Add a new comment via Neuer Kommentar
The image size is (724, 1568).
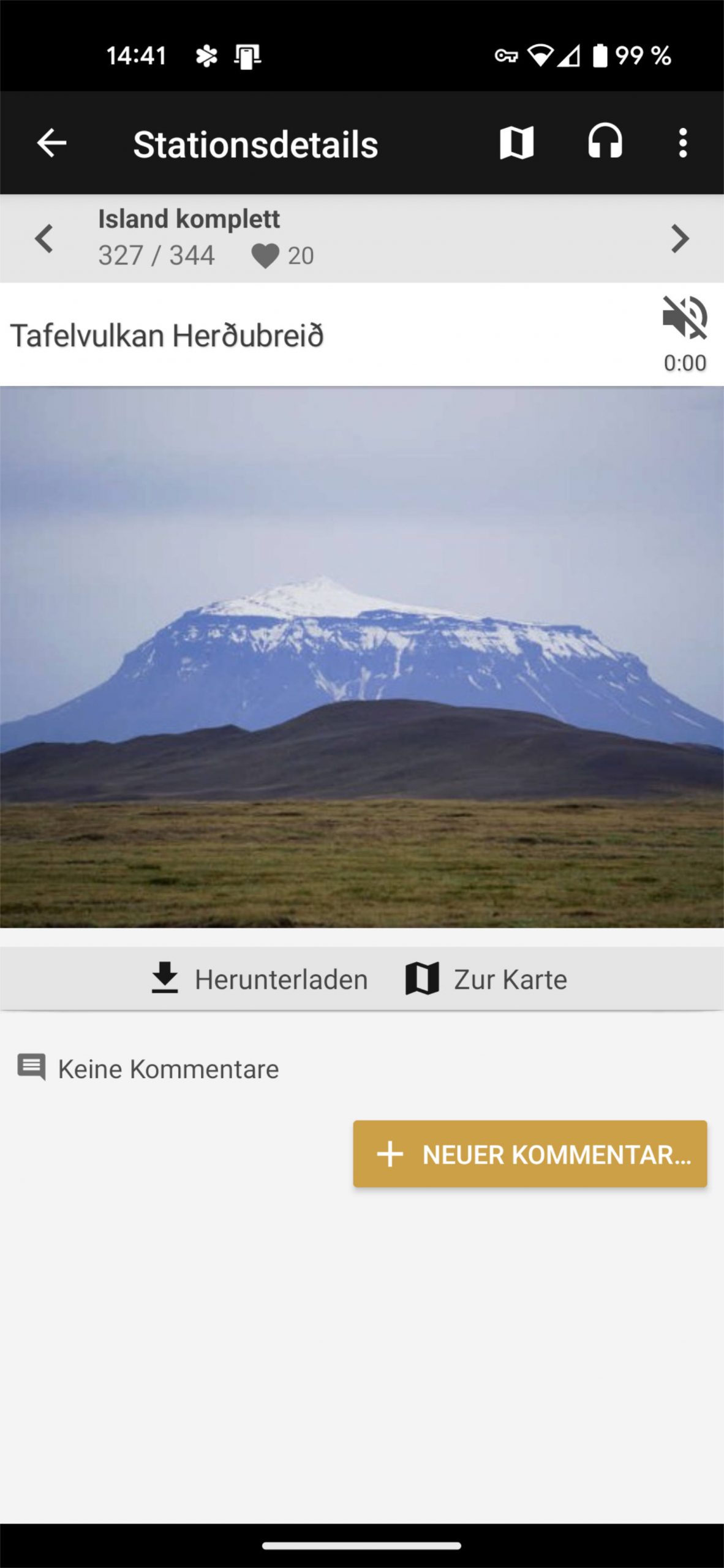pyautogui.click(x=530, y=1154)
